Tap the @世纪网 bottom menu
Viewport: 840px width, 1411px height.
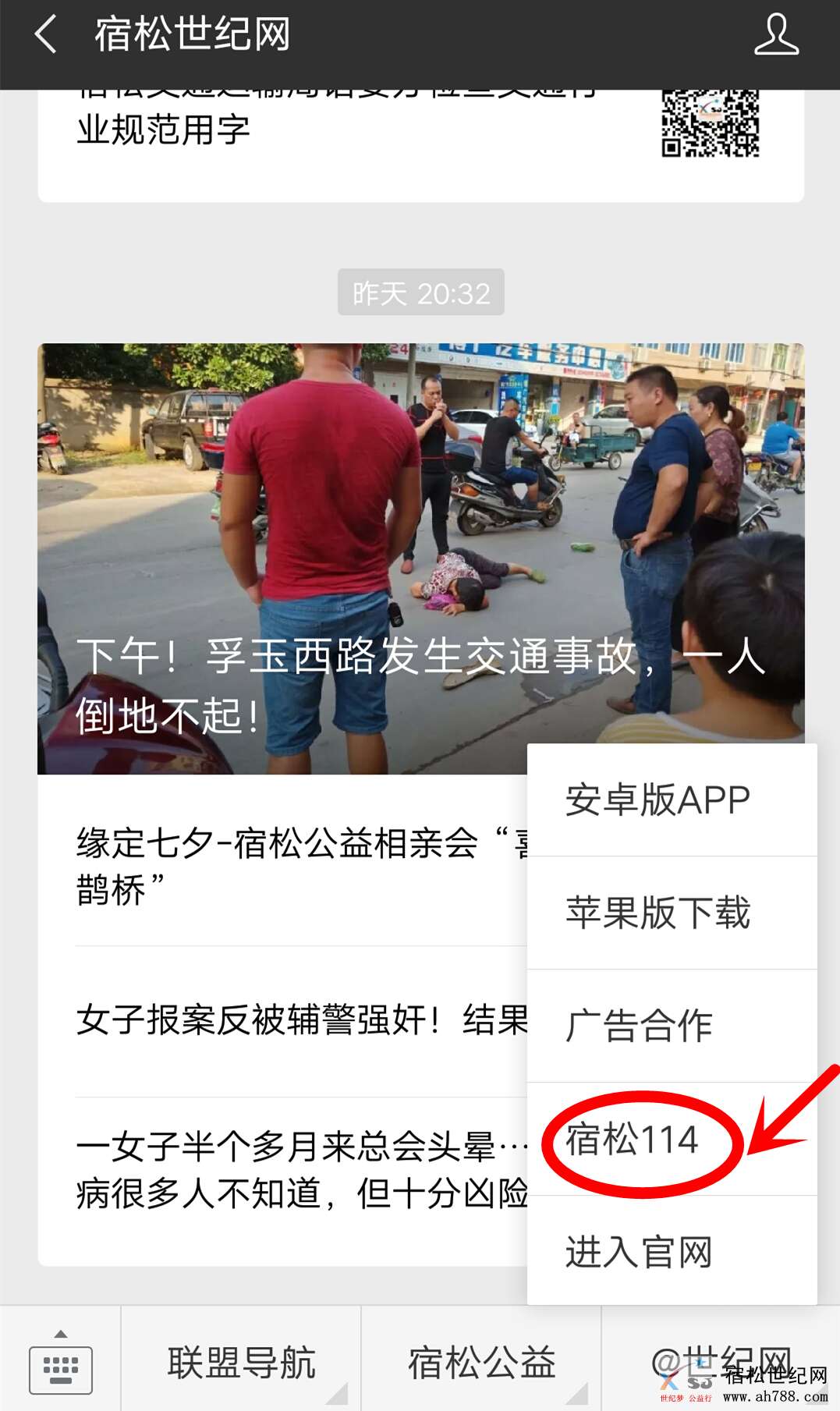pos(721,1361)
